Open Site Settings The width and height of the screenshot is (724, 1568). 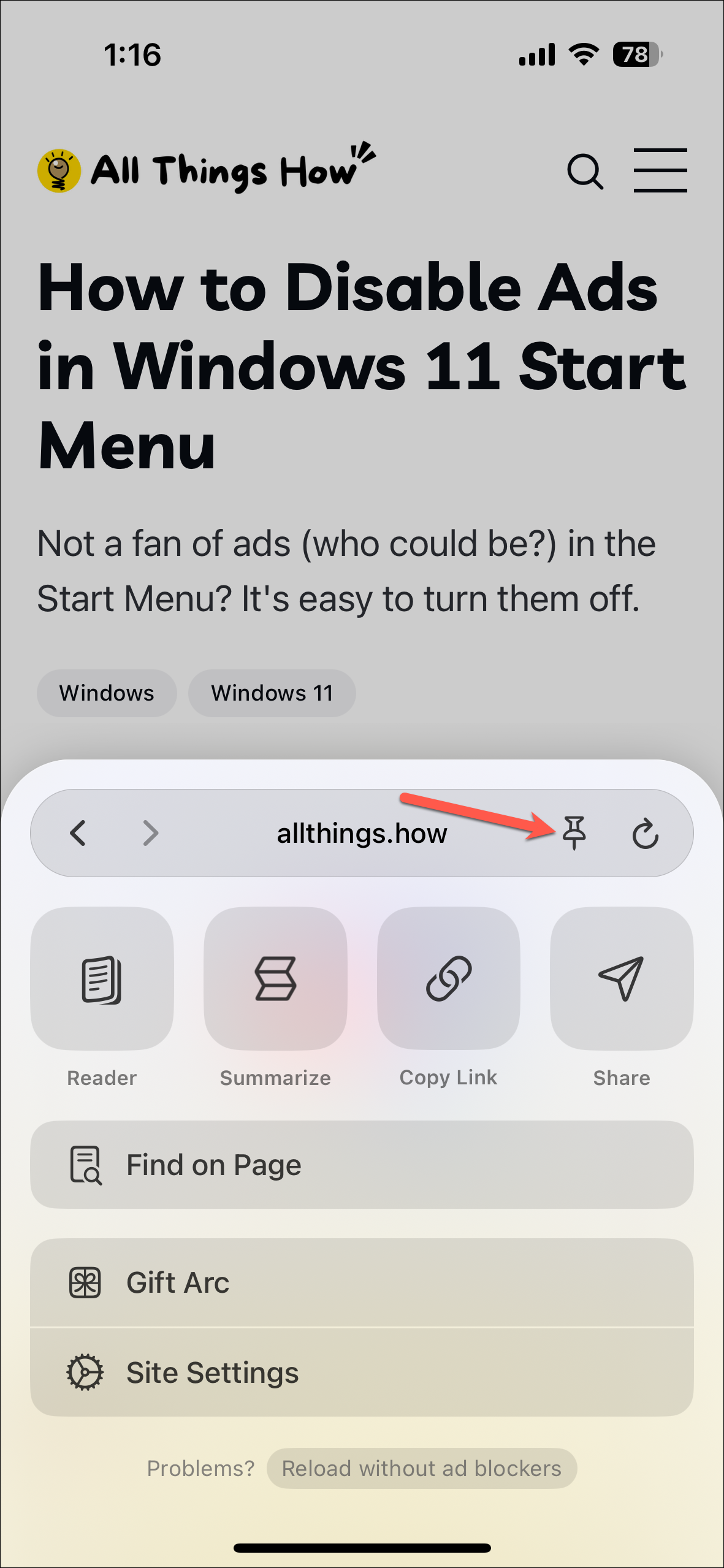362,1372
